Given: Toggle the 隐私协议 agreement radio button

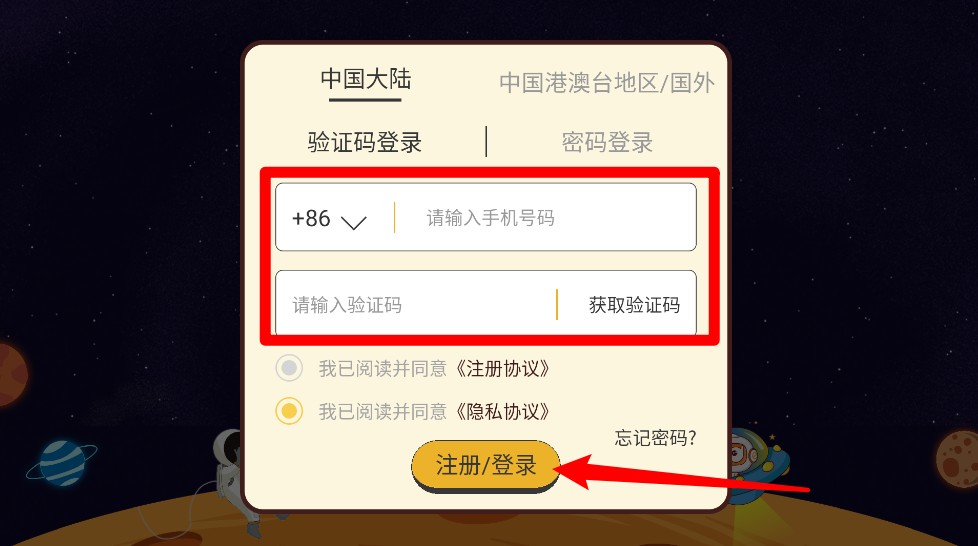Looking at the screenshot, I should 289,411.
